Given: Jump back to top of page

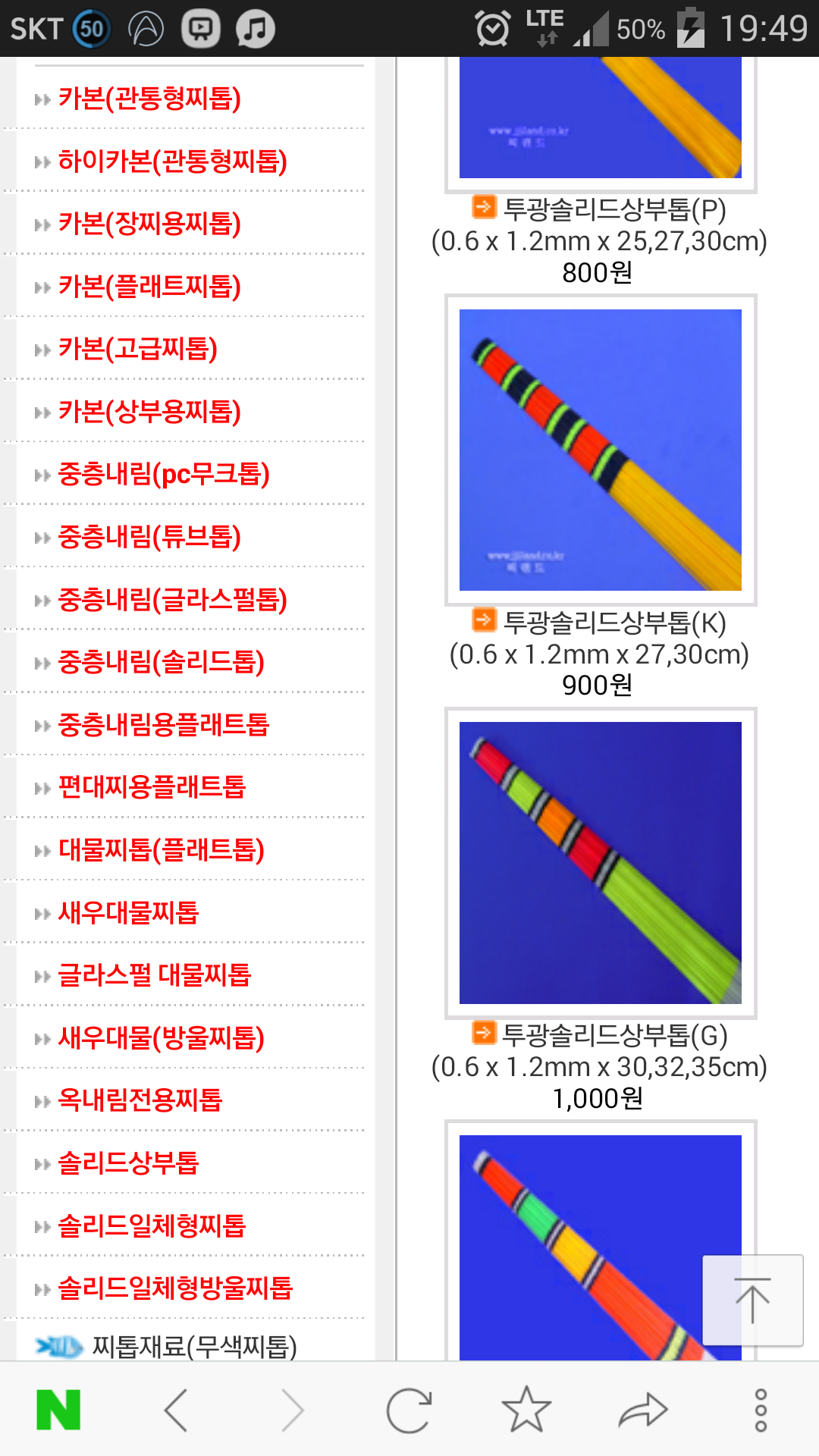Looking at the screenshot, I should [752, 1300].
